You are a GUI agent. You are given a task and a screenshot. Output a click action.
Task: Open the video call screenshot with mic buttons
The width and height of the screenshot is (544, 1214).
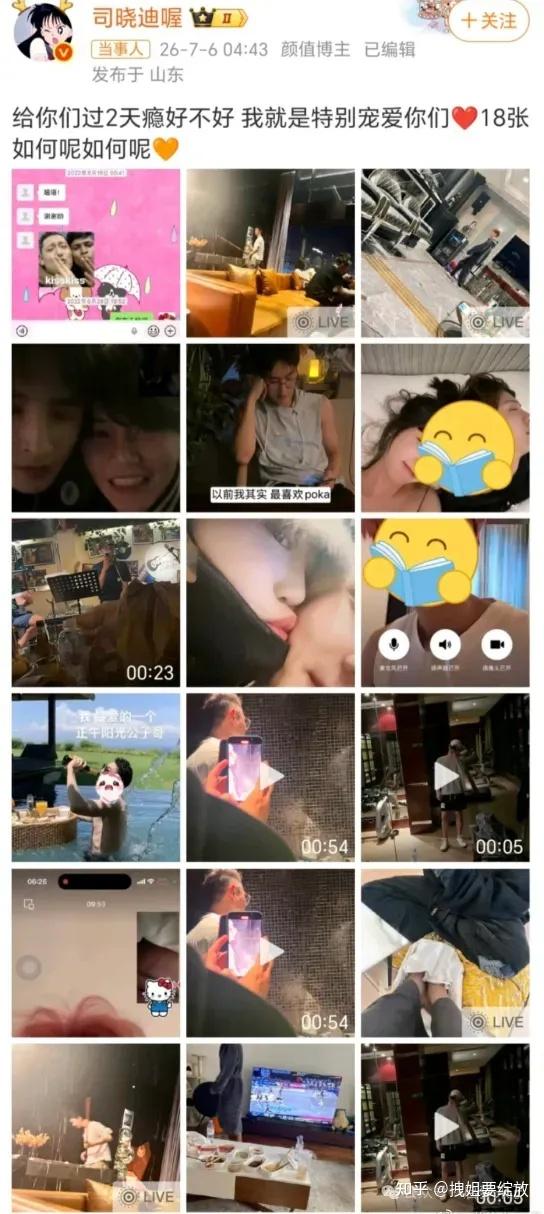(x=445, y=603)
